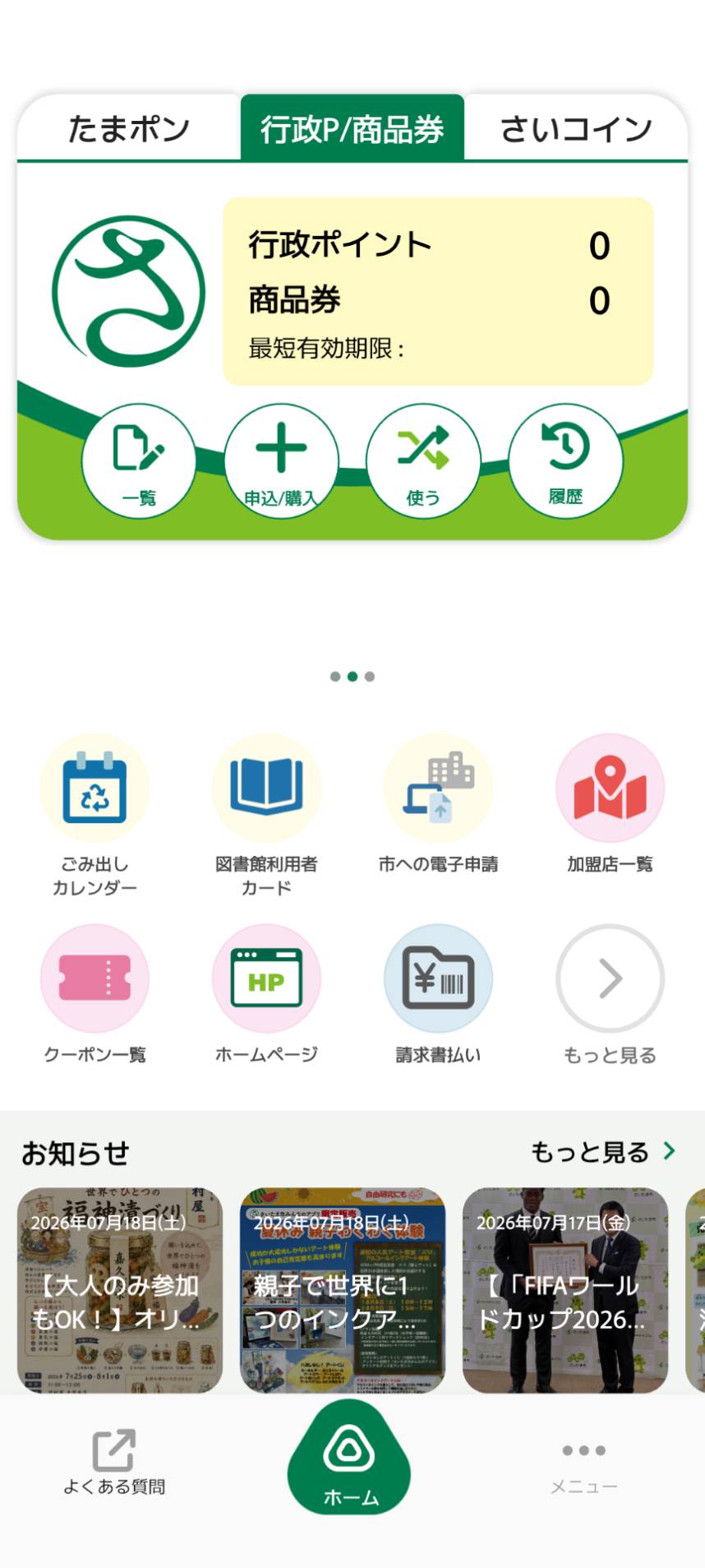Open the 福神漬 news card dated 07月18日

tap(120, 1290)
